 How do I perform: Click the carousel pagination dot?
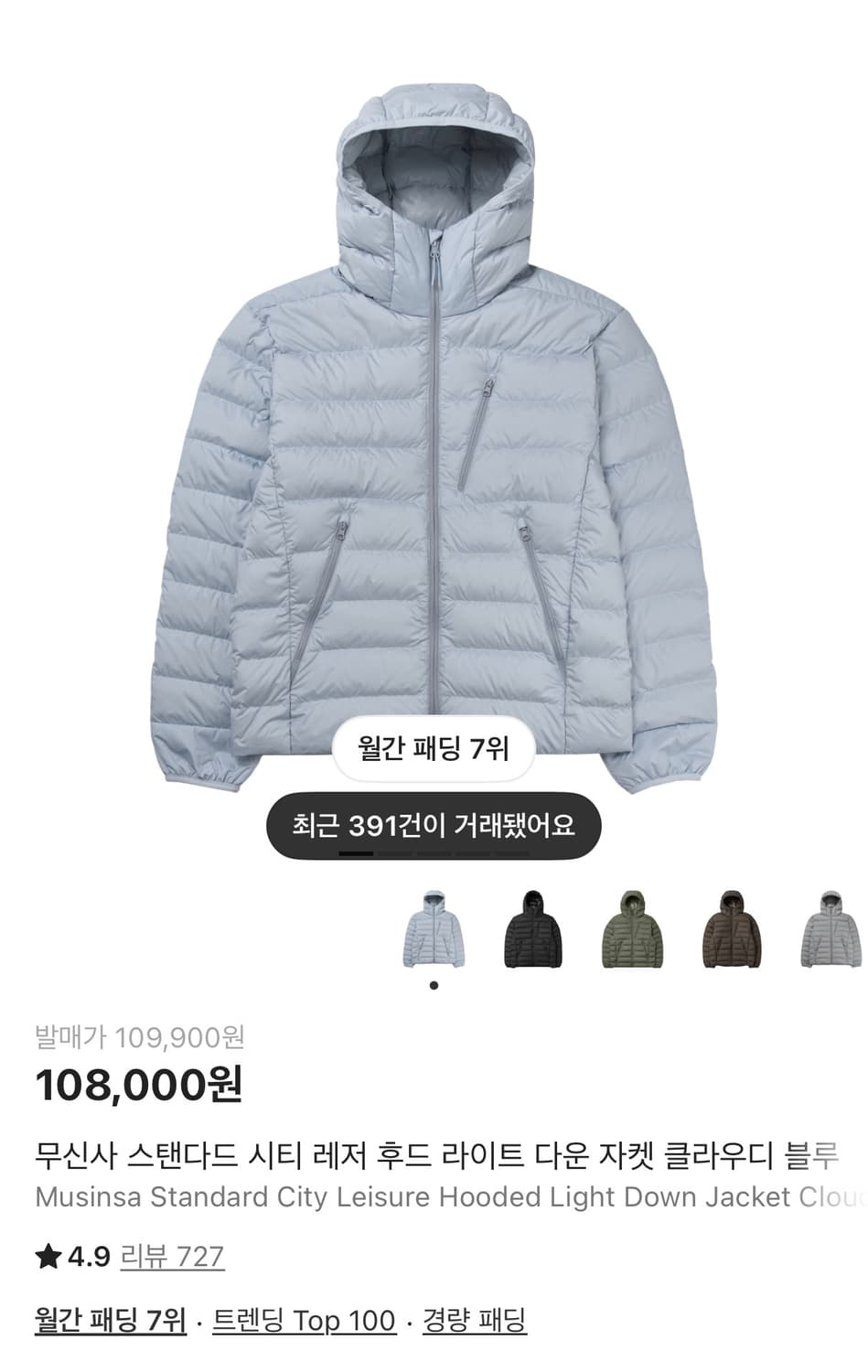[435, 985]
